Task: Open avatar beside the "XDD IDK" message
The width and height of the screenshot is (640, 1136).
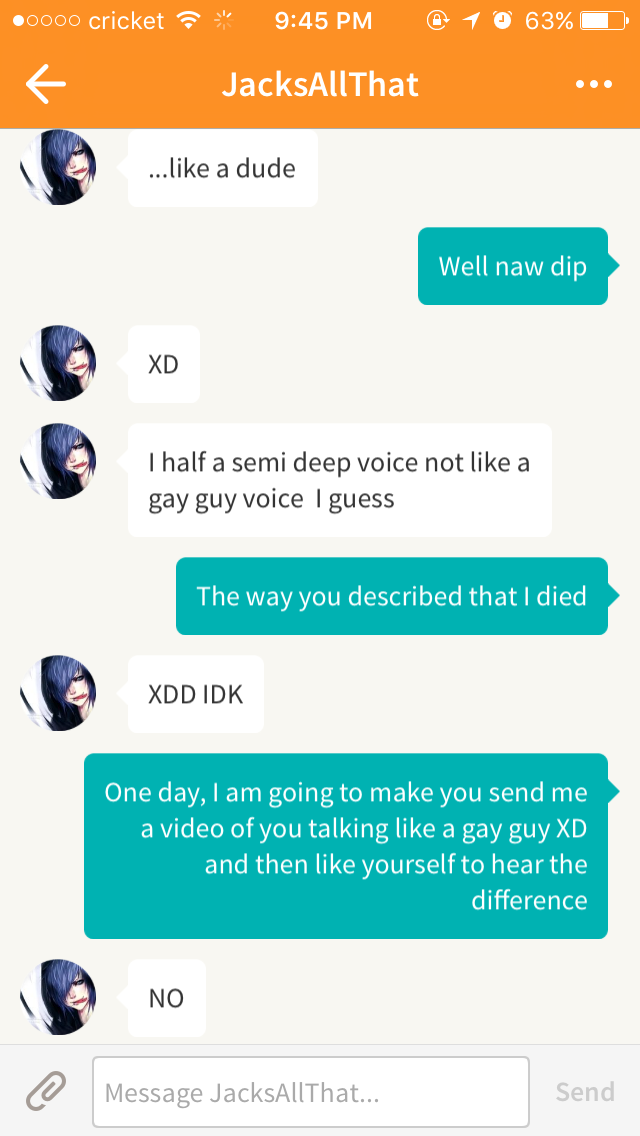Action: (x=58, y=693)
